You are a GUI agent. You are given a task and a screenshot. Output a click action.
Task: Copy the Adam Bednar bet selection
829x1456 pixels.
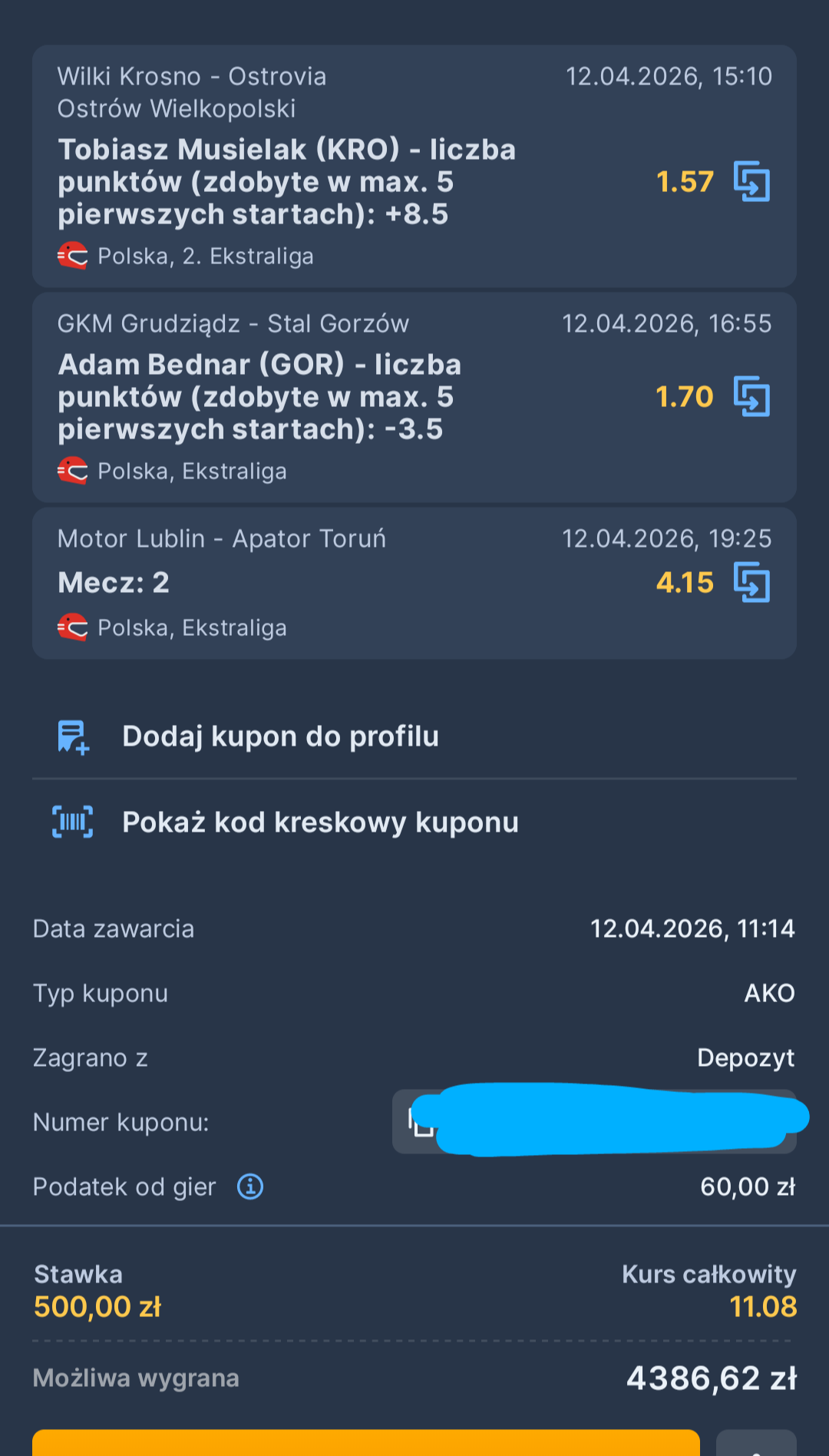pyautogui.click(x=751, y=396)
